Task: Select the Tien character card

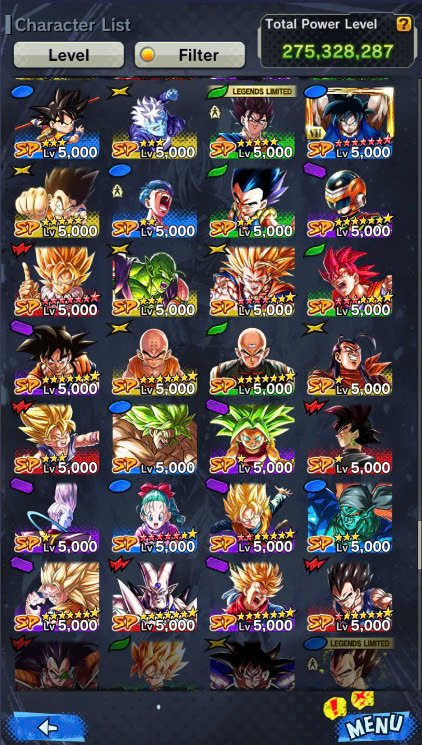Action: 252,361
